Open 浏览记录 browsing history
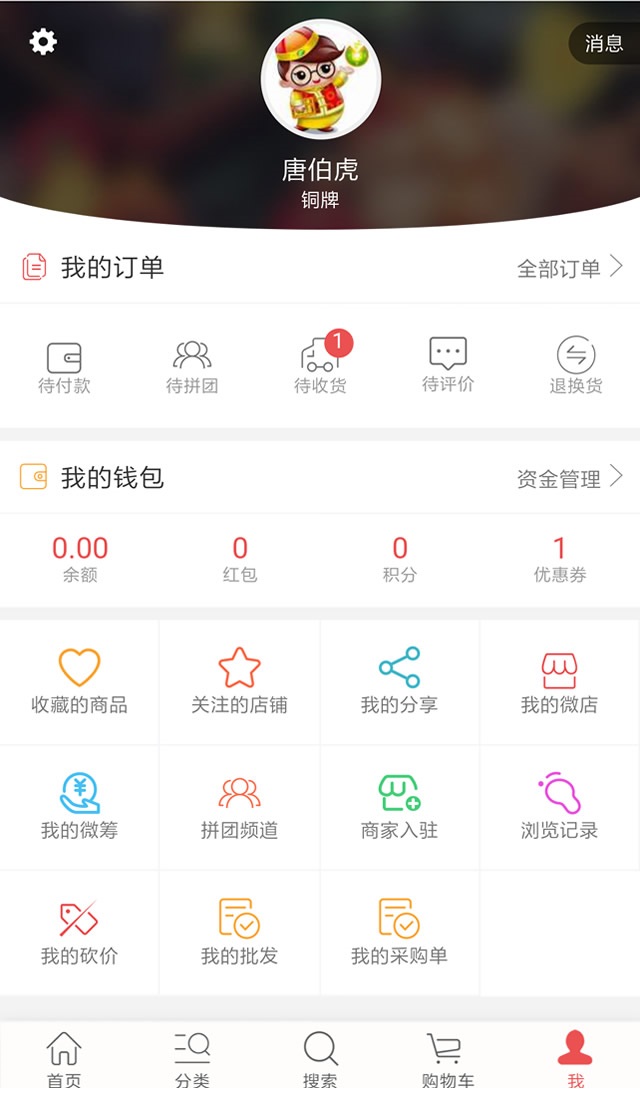 (x=560, y=806)
